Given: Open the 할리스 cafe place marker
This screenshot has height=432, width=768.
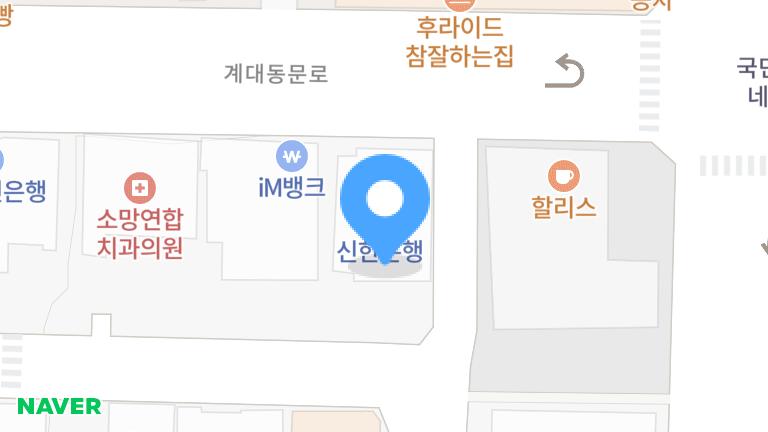Looking at the screenshot, I should click(x=563, y=176).
